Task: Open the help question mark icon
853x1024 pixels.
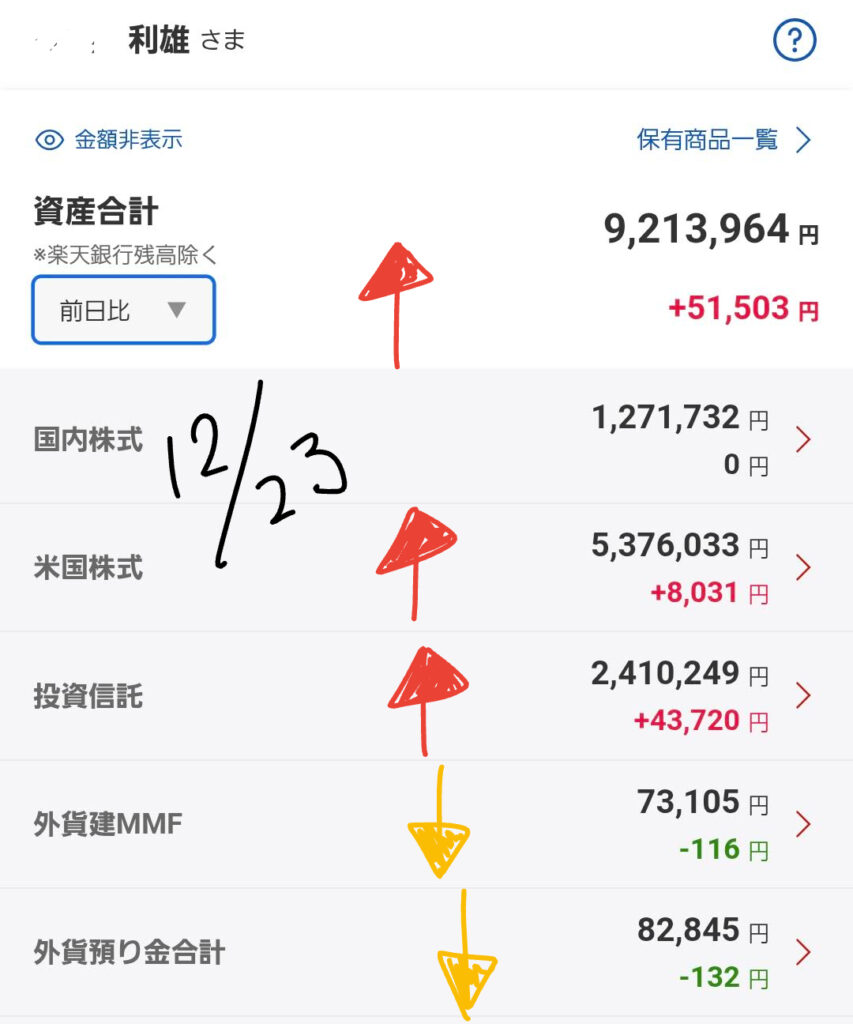Action: pos(795,41)
